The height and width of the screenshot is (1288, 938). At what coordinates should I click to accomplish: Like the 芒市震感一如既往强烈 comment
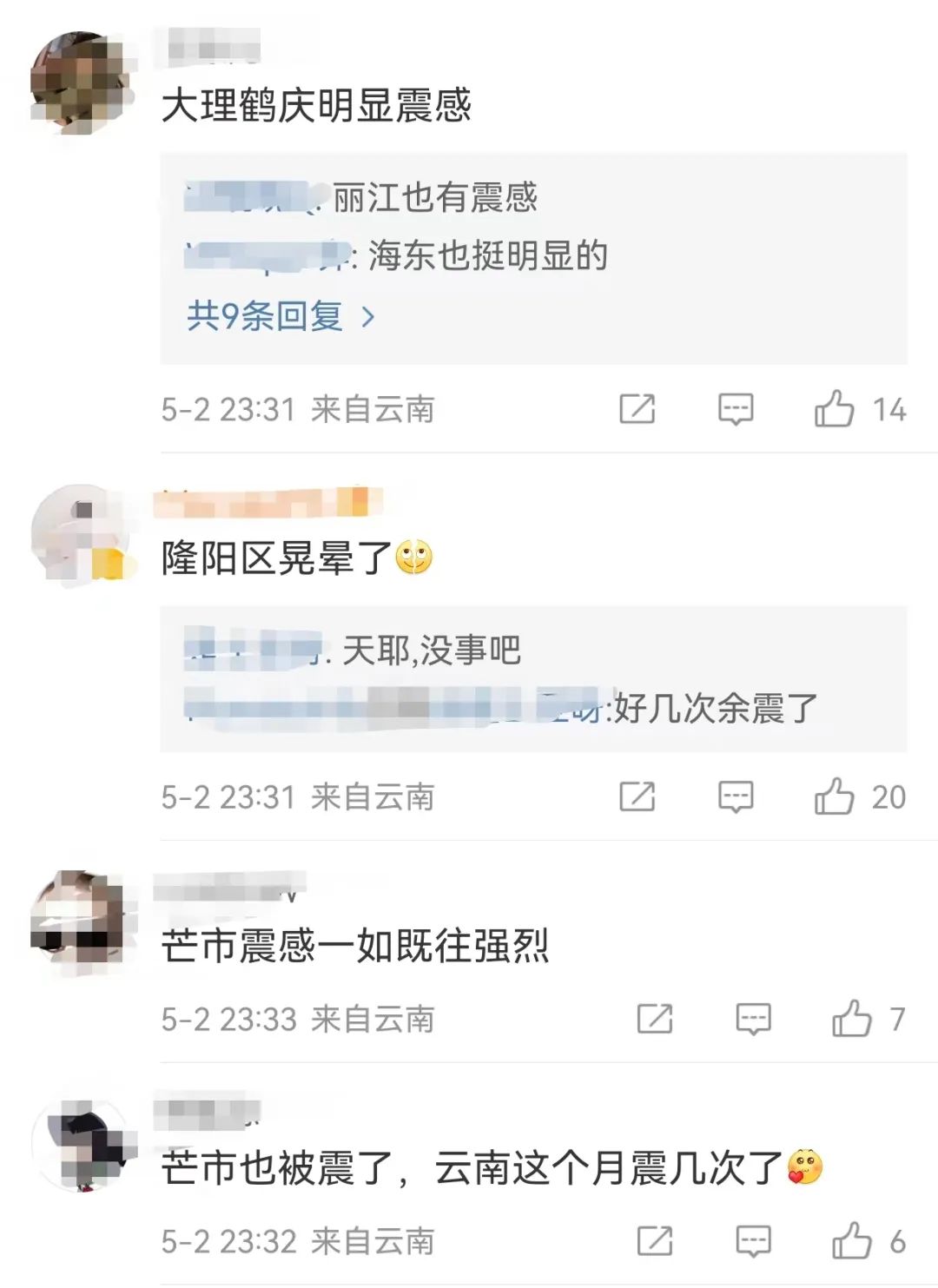pyautogui.click(x=852, y=1019)
